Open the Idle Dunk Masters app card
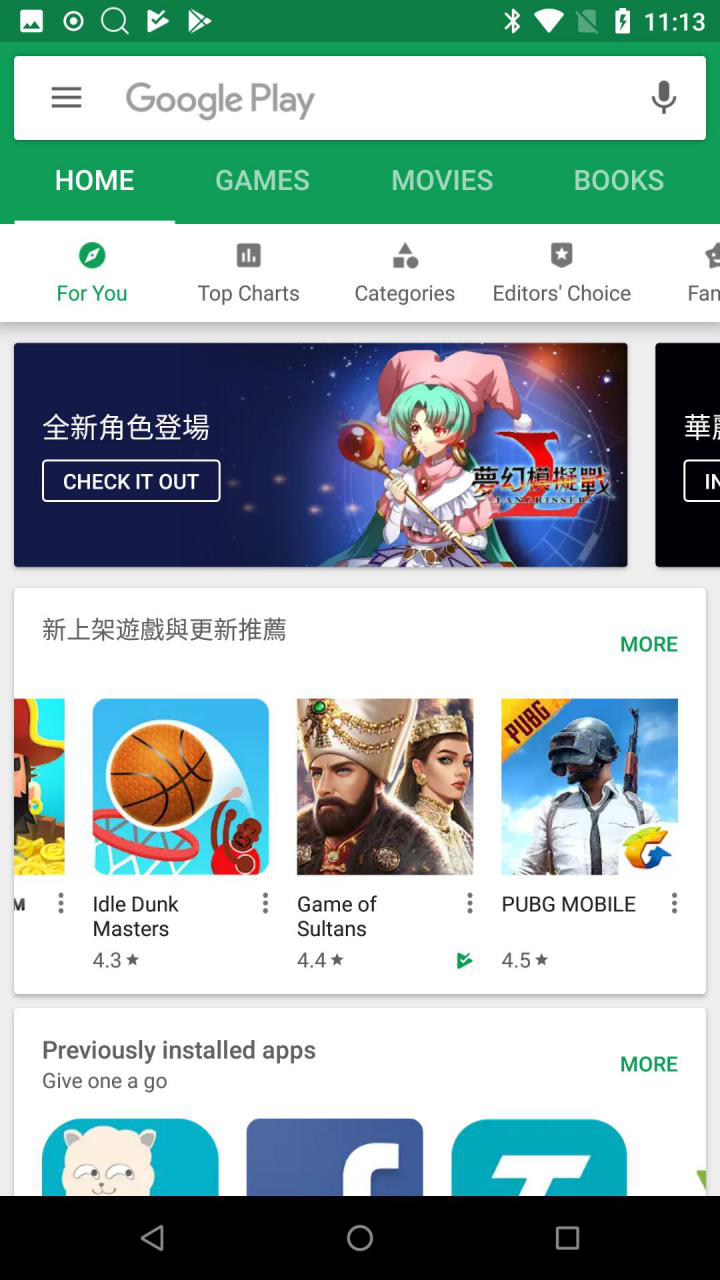Image resolution: width=720 pixels, height=1280 pixels. [x=180, y=786]
